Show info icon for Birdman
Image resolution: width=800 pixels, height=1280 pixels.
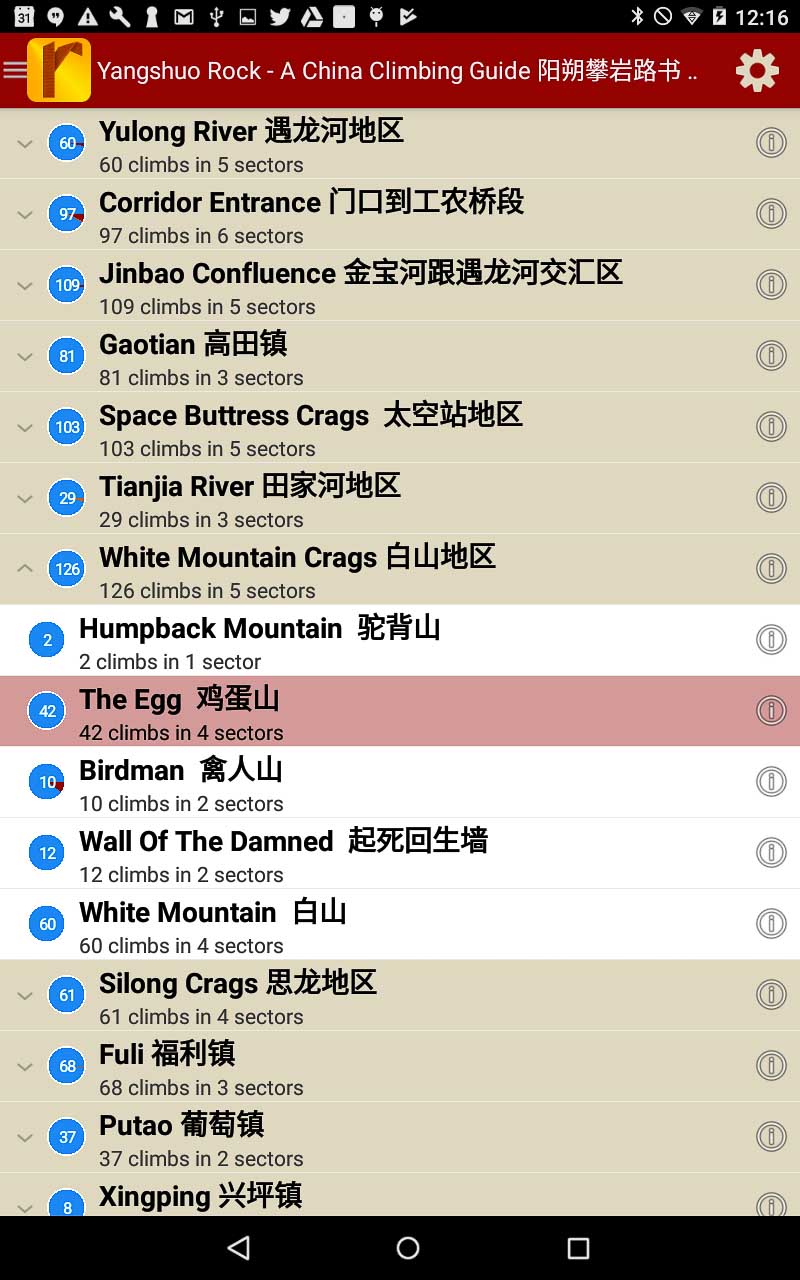pyautogui.click(x=770, y=782)
